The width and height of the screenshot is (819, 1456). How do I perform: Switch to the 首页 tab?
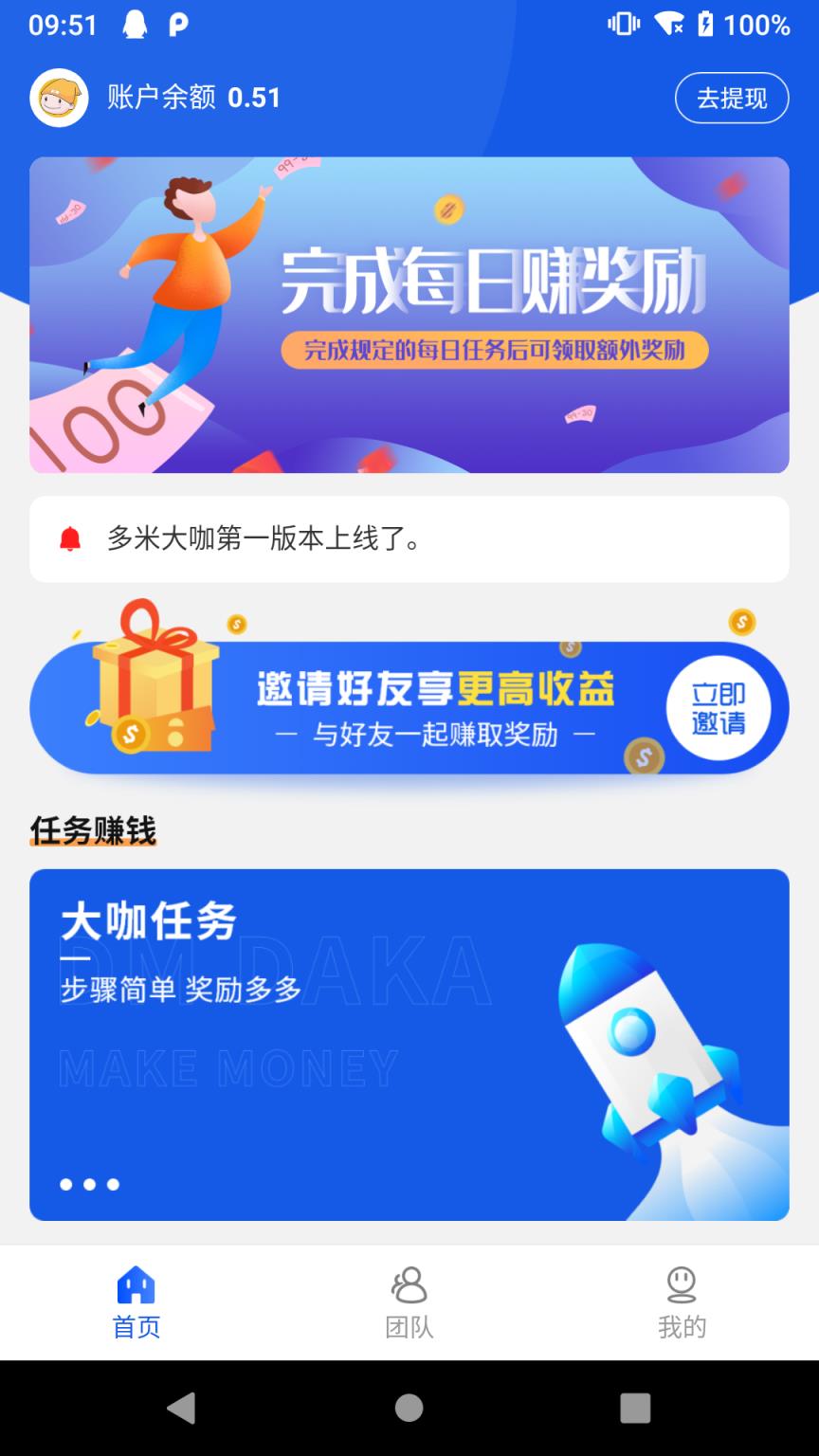point(136,1302)
